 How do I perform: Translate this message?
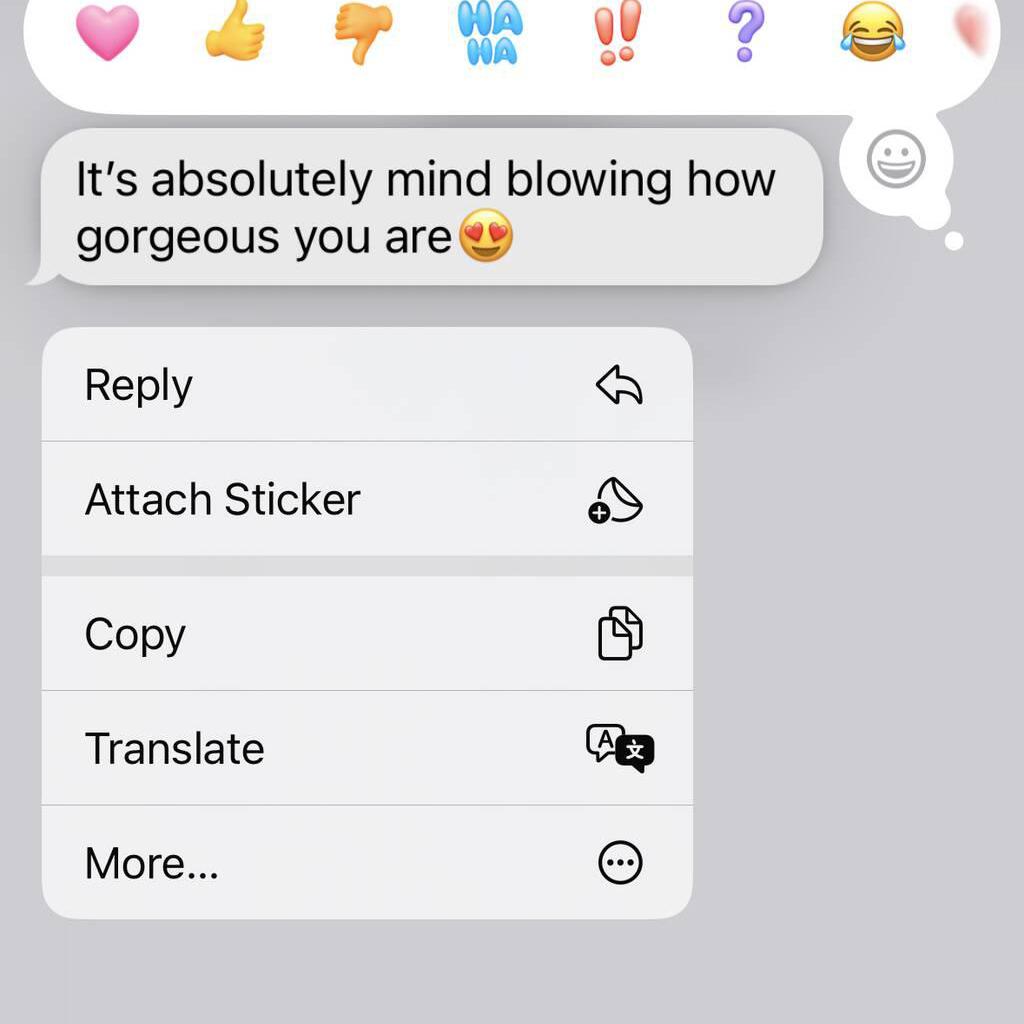pyautogui.click(x=367, y=748)
